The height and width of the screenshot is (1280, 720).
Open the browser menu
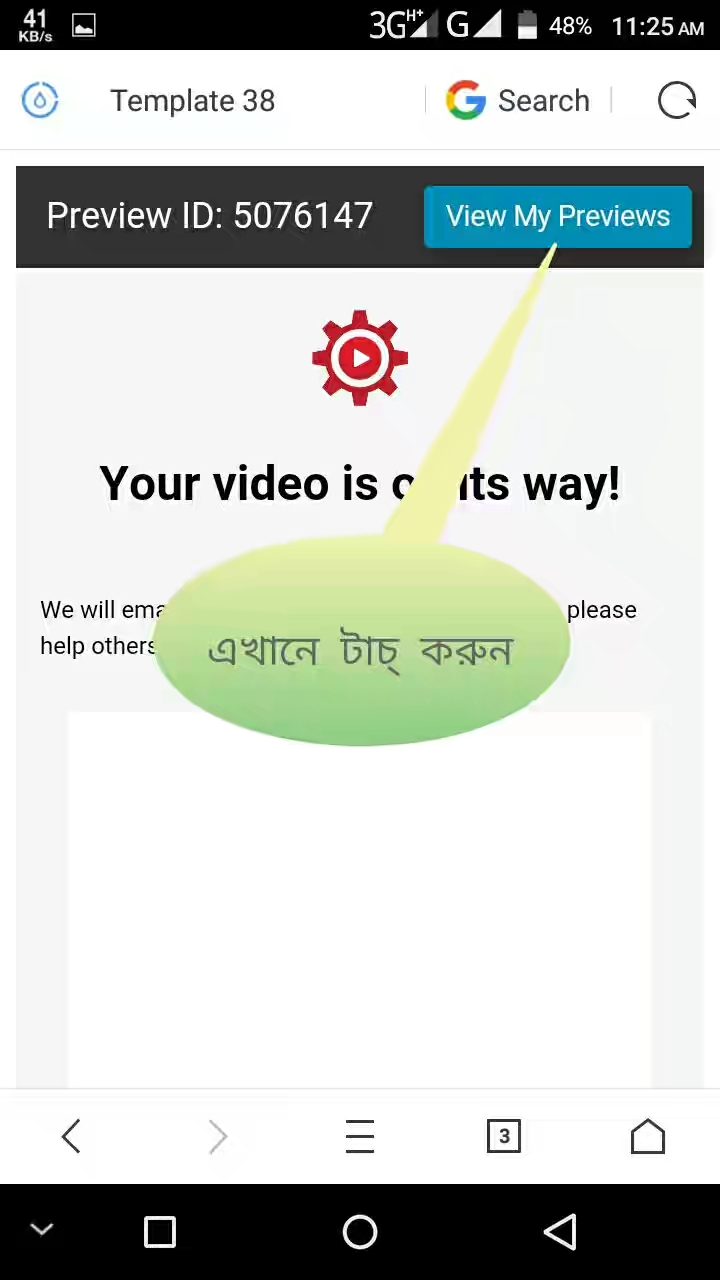359,1136
